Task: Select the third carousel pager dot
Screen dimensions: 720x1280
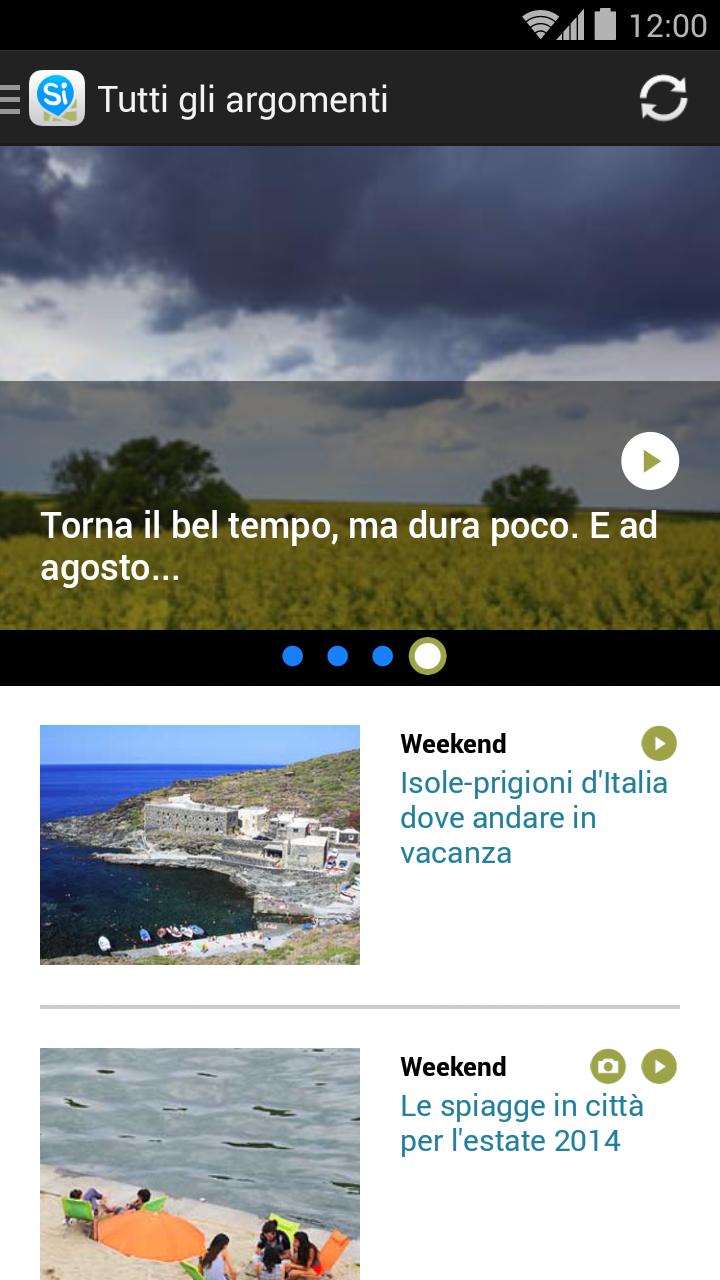Action: point(382,657)
